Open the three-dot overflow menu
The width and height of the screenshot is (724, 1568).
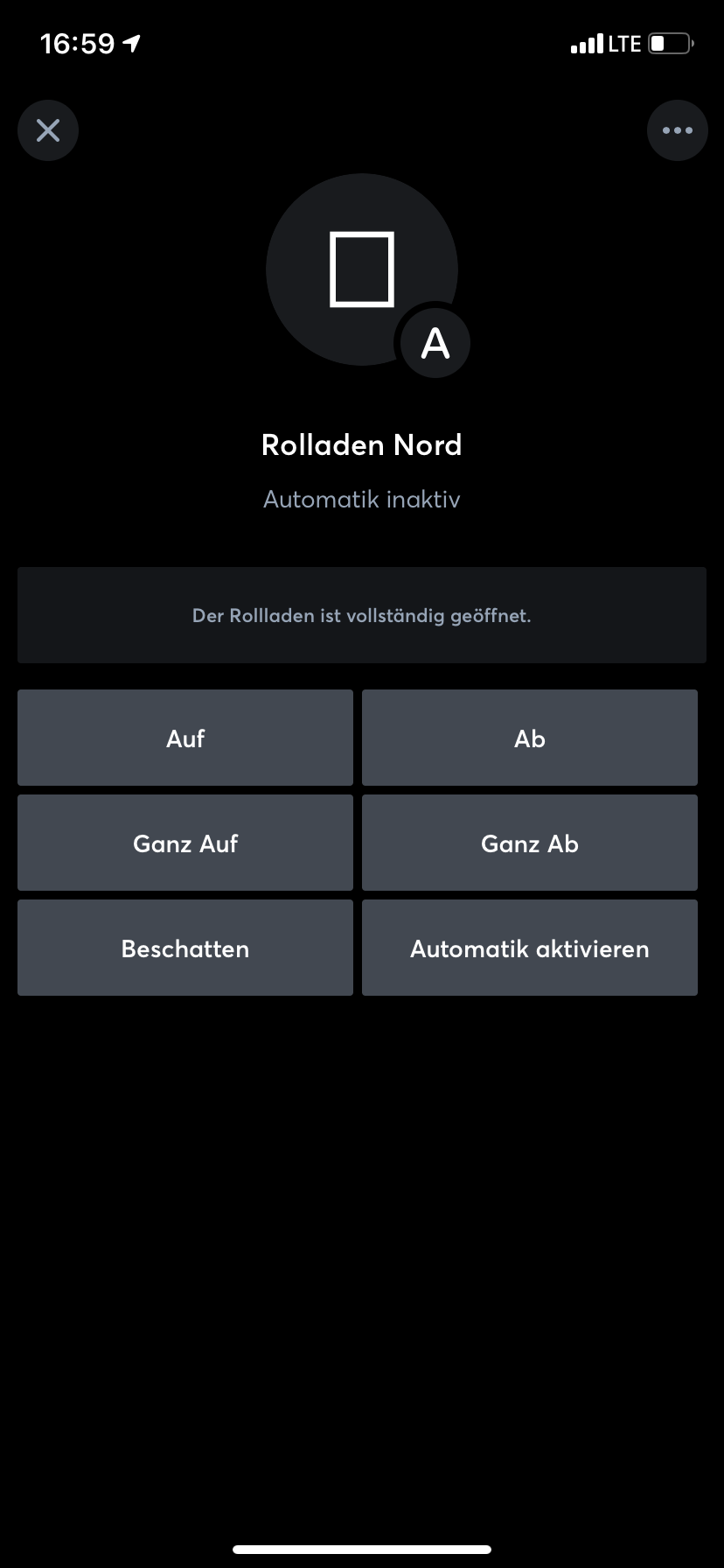coord(677,130)
